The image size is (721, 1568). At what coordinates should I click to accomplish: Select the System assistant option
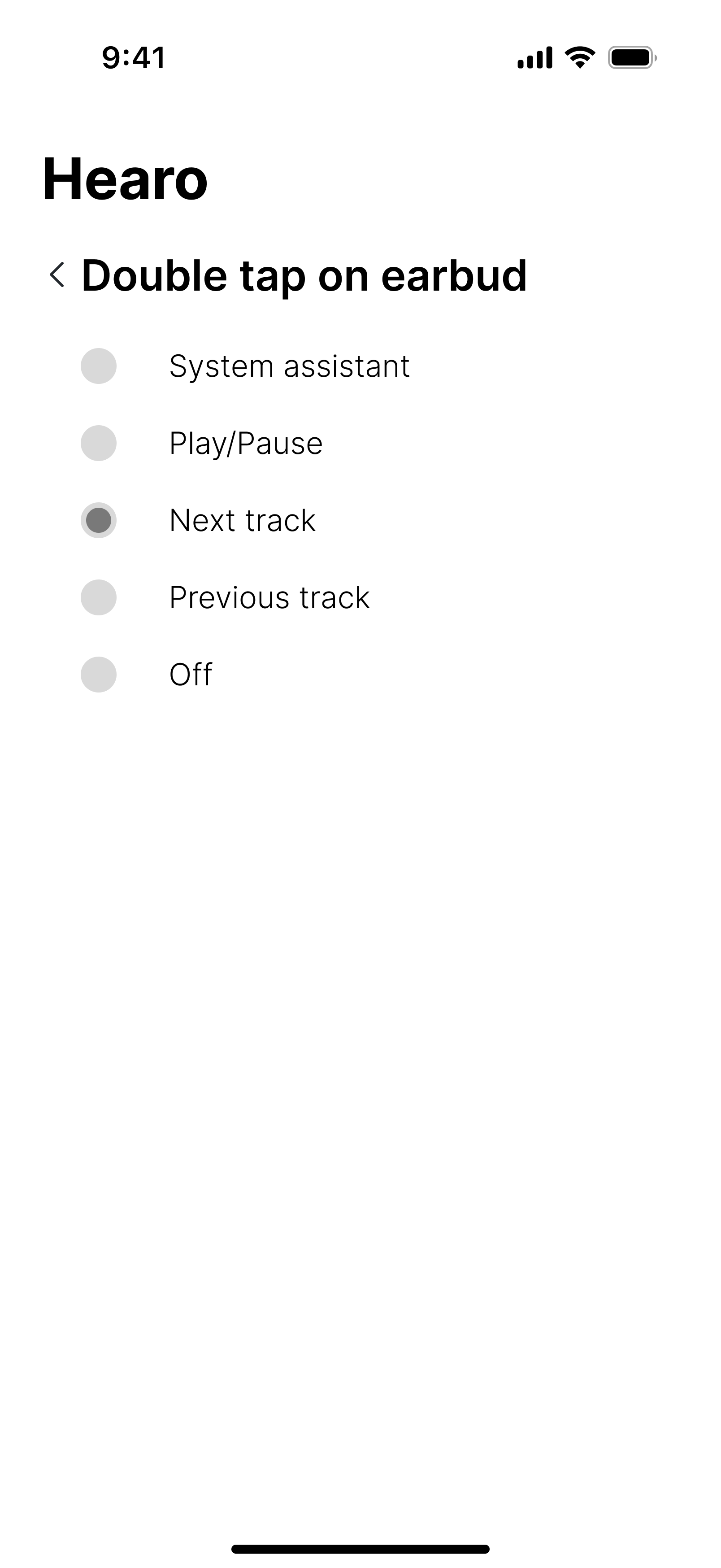(x=99, y=366)
